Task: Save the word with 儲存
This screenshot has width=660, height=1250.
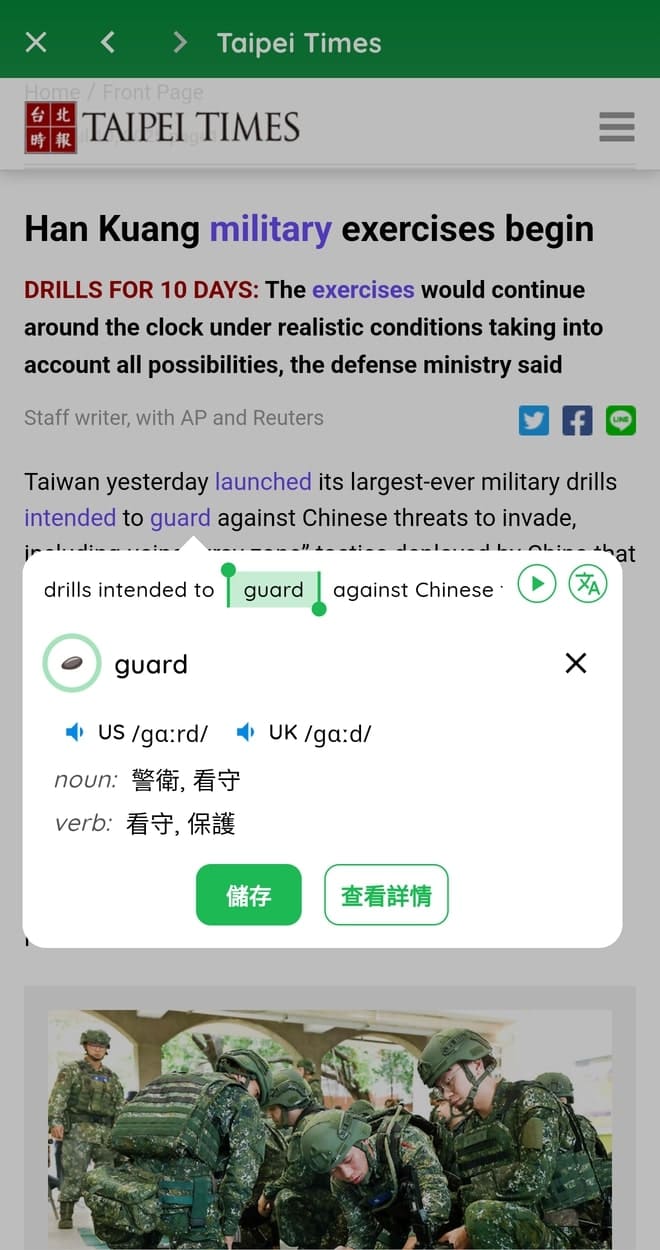Action: 248,895
